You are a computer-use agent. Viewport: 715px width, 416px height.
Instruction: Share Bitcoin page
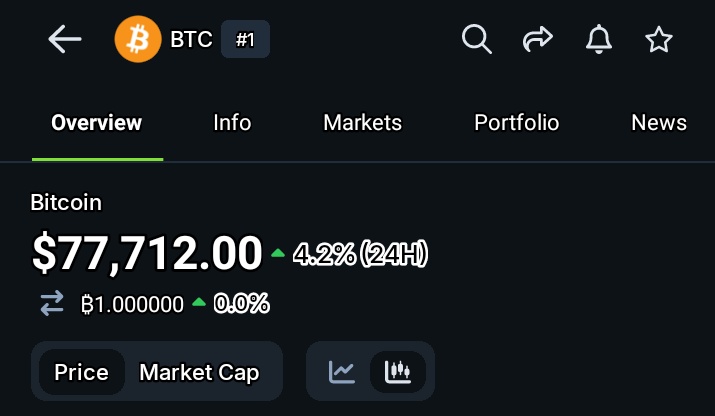(537, 40)
